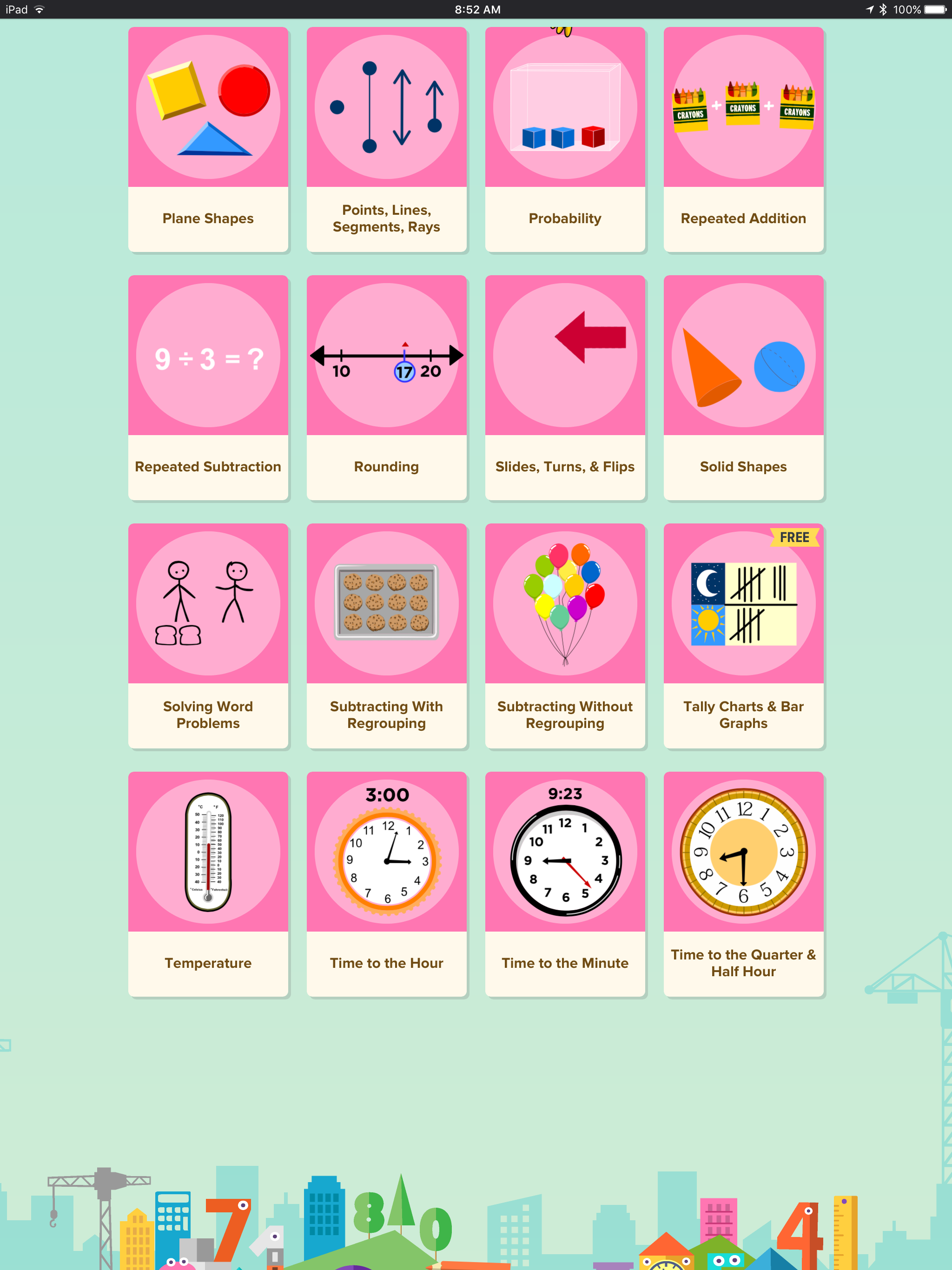This screenshot has height=1270, width=952.
Task: Open Slides, Turns, & Flips
Action: coord(565,388)
